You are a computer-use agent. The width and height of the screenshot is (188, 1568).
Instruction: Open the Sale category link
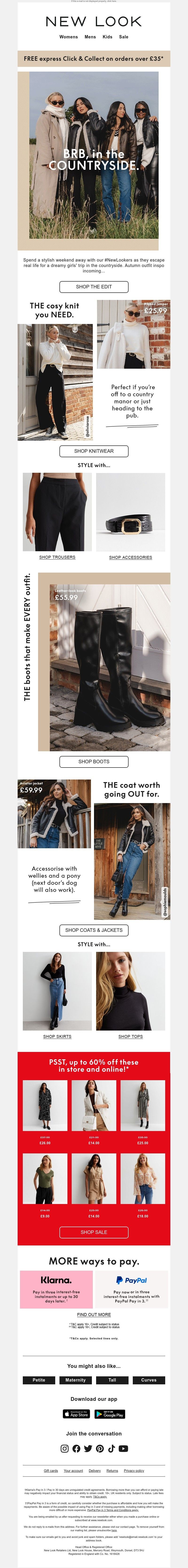[124, 36]
